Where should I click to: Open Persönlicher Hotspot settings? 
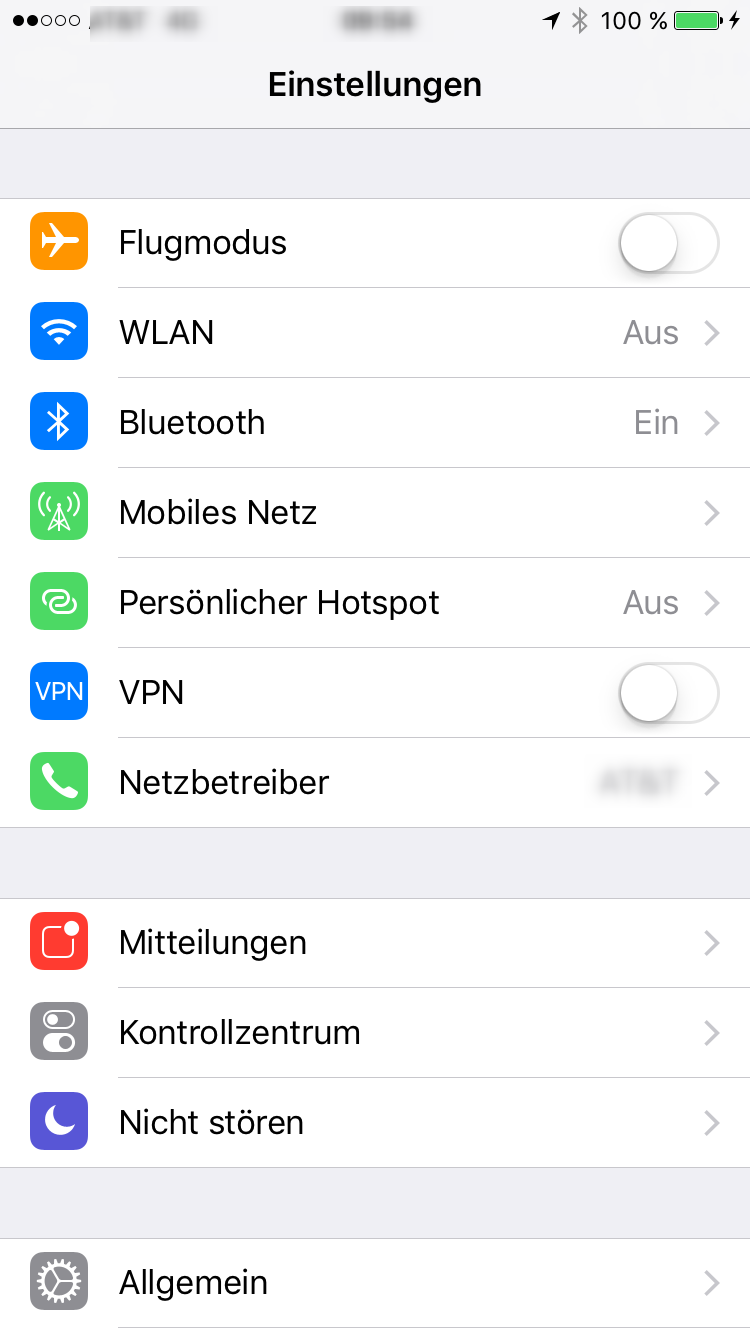375,603
